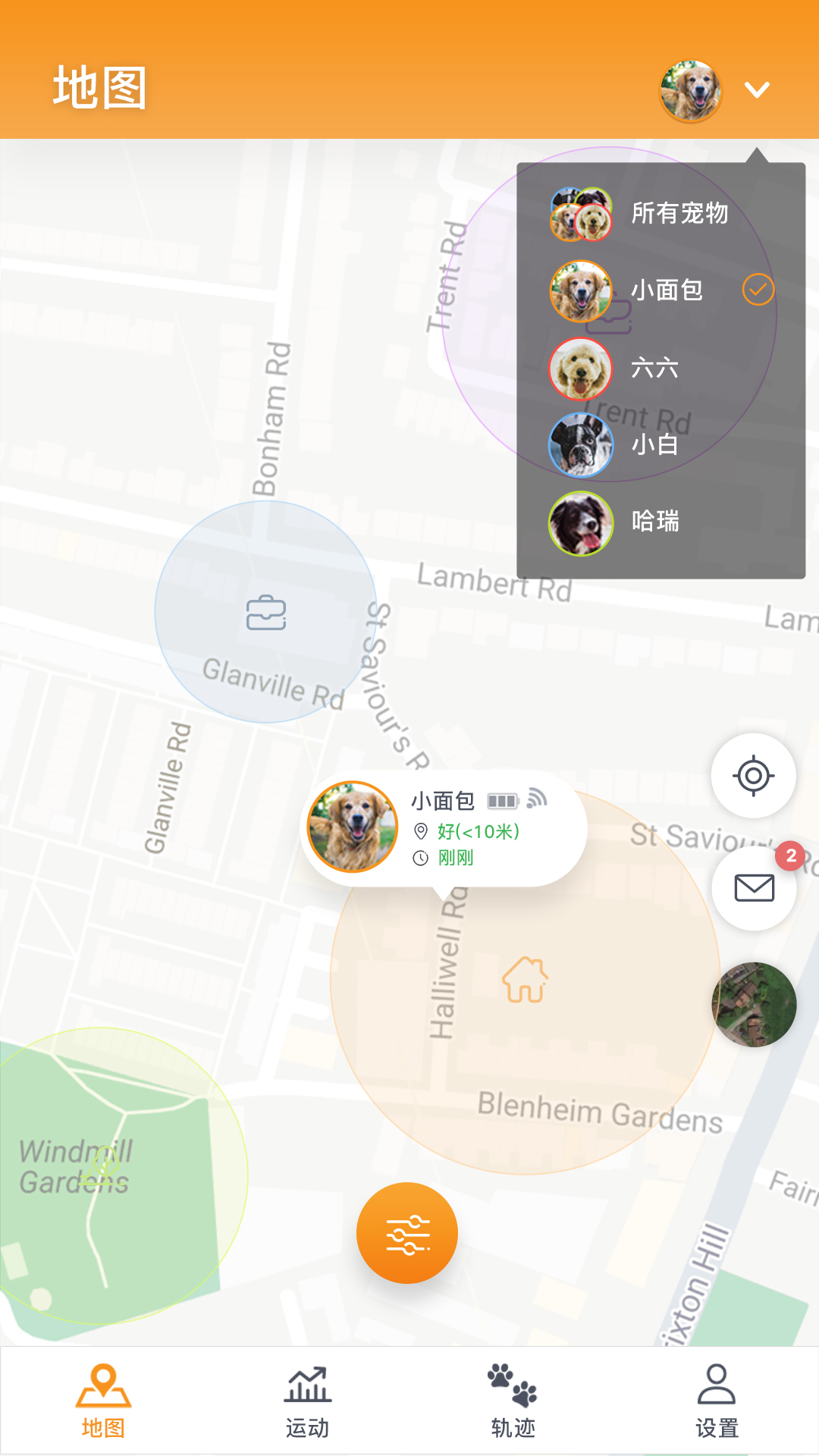Open messages with the unread badge
This screenshot has height=1456, width=819.
(753, 887)
